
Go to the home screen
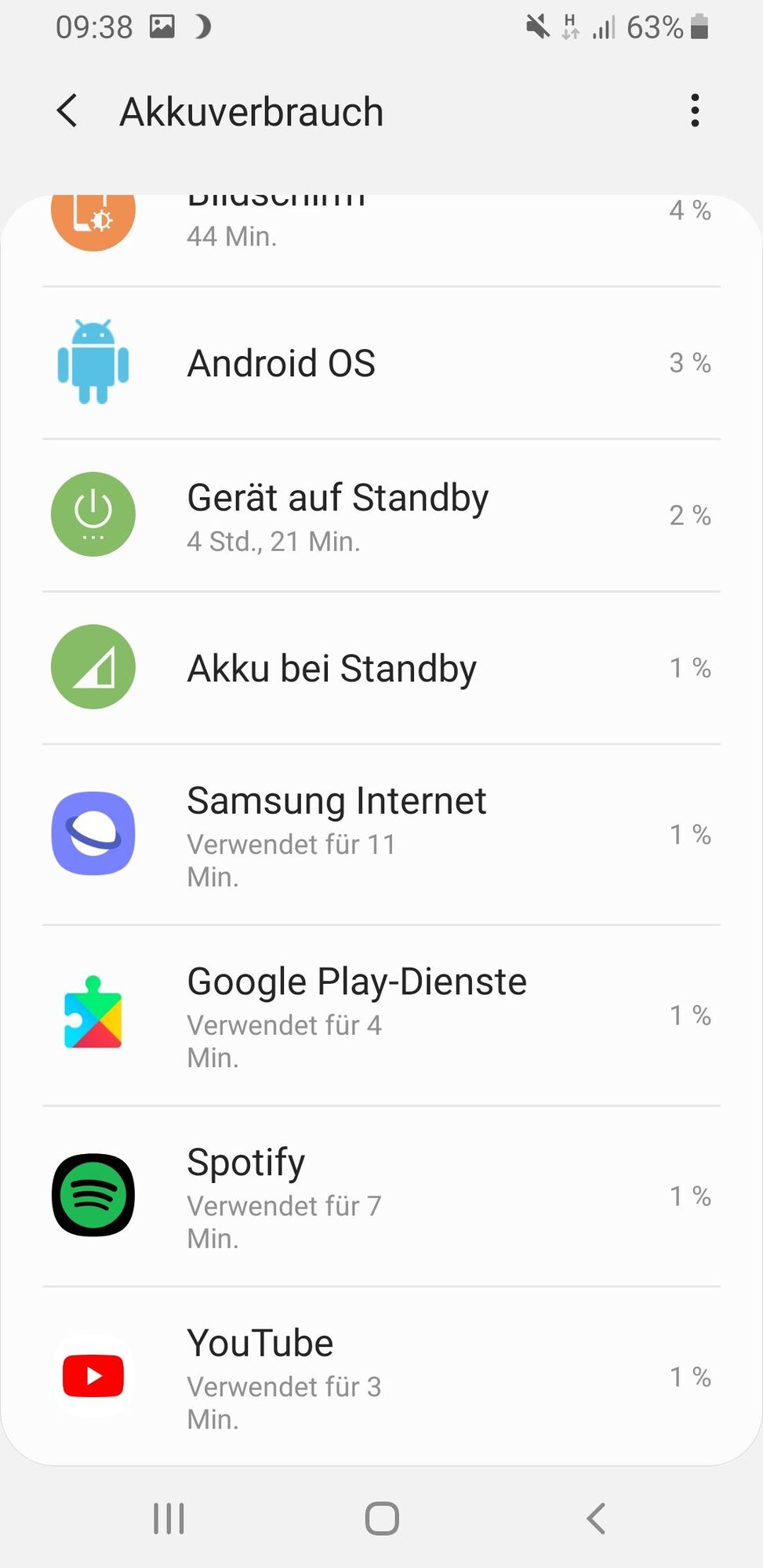(382, 1519)
